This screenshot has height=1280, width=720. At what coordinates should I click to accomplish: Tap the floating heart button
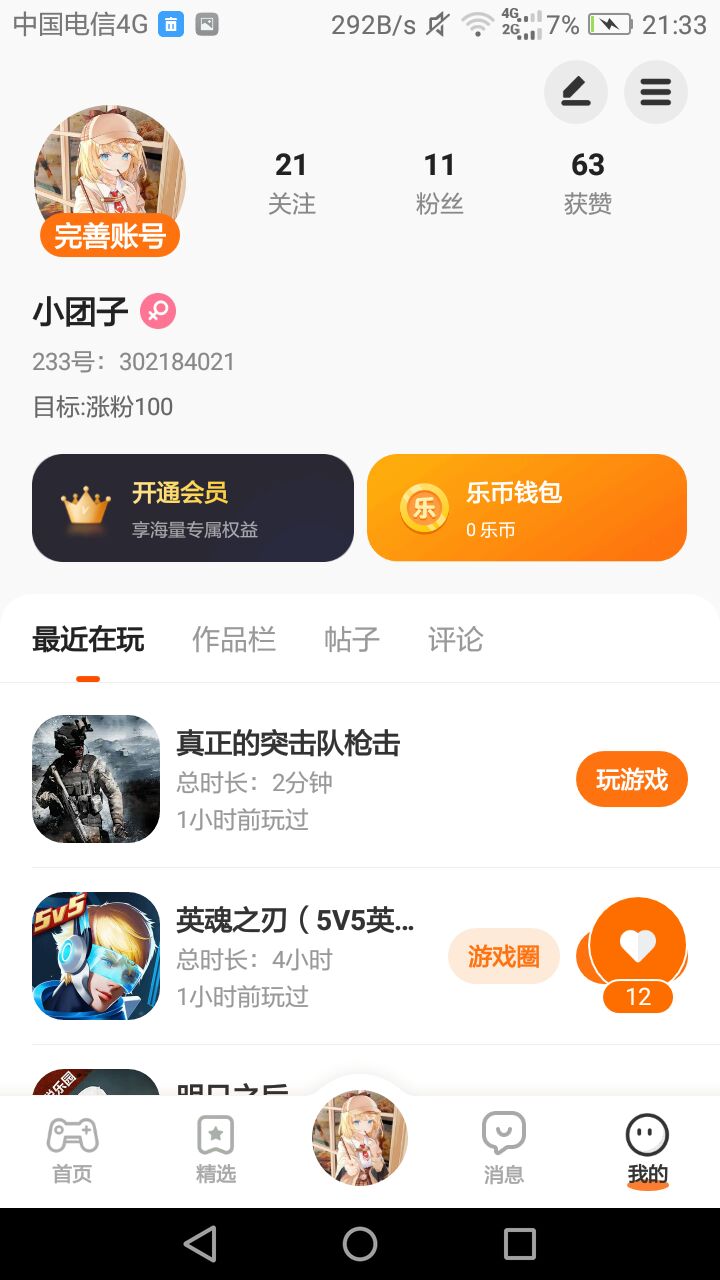[638, 945]
